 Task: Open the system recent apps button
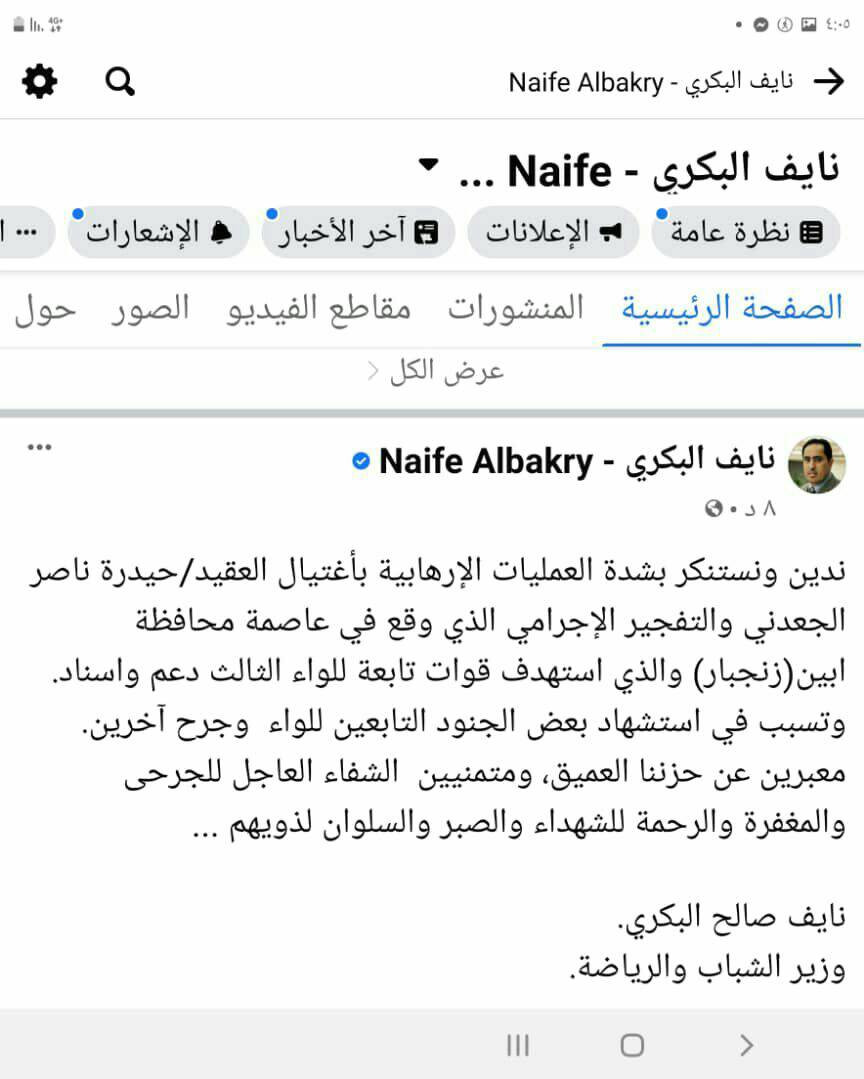[x=518, y=1045]
